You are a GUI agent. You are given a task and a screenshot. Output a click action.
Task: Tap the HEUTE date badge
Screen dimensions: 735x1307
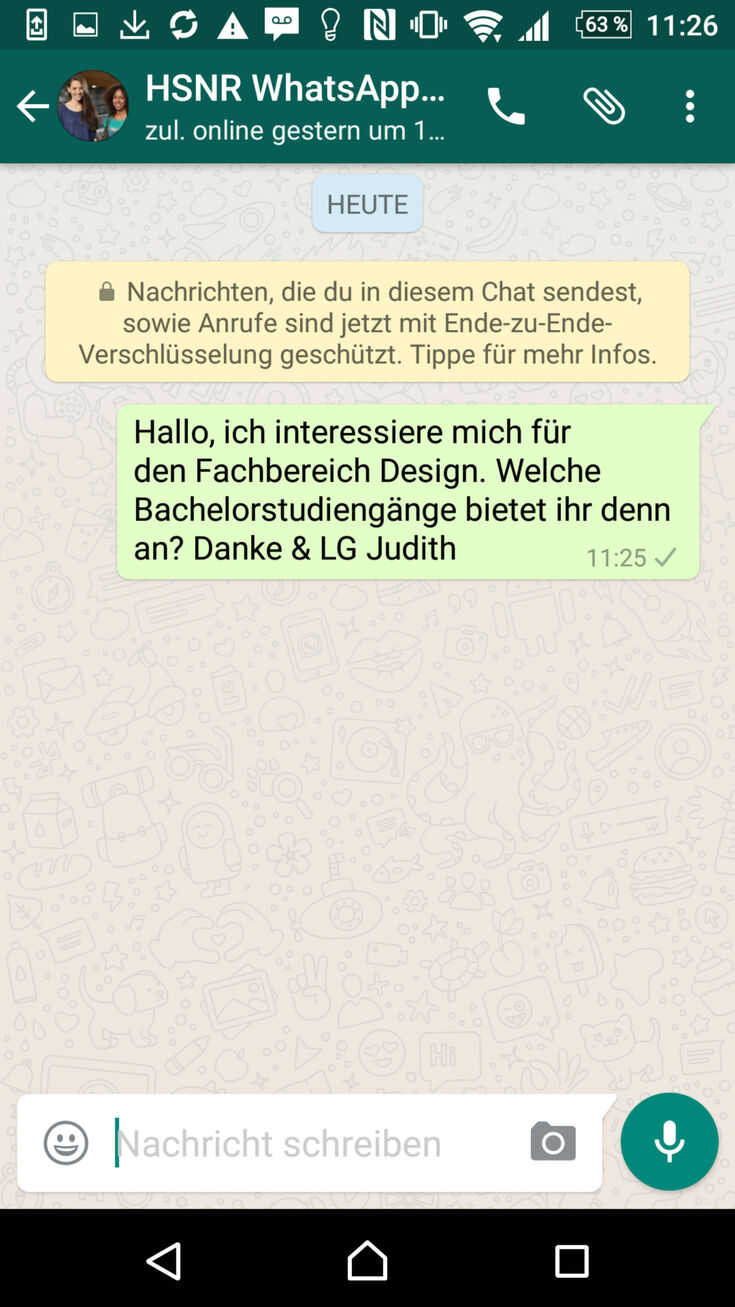[x=367, y=203]
